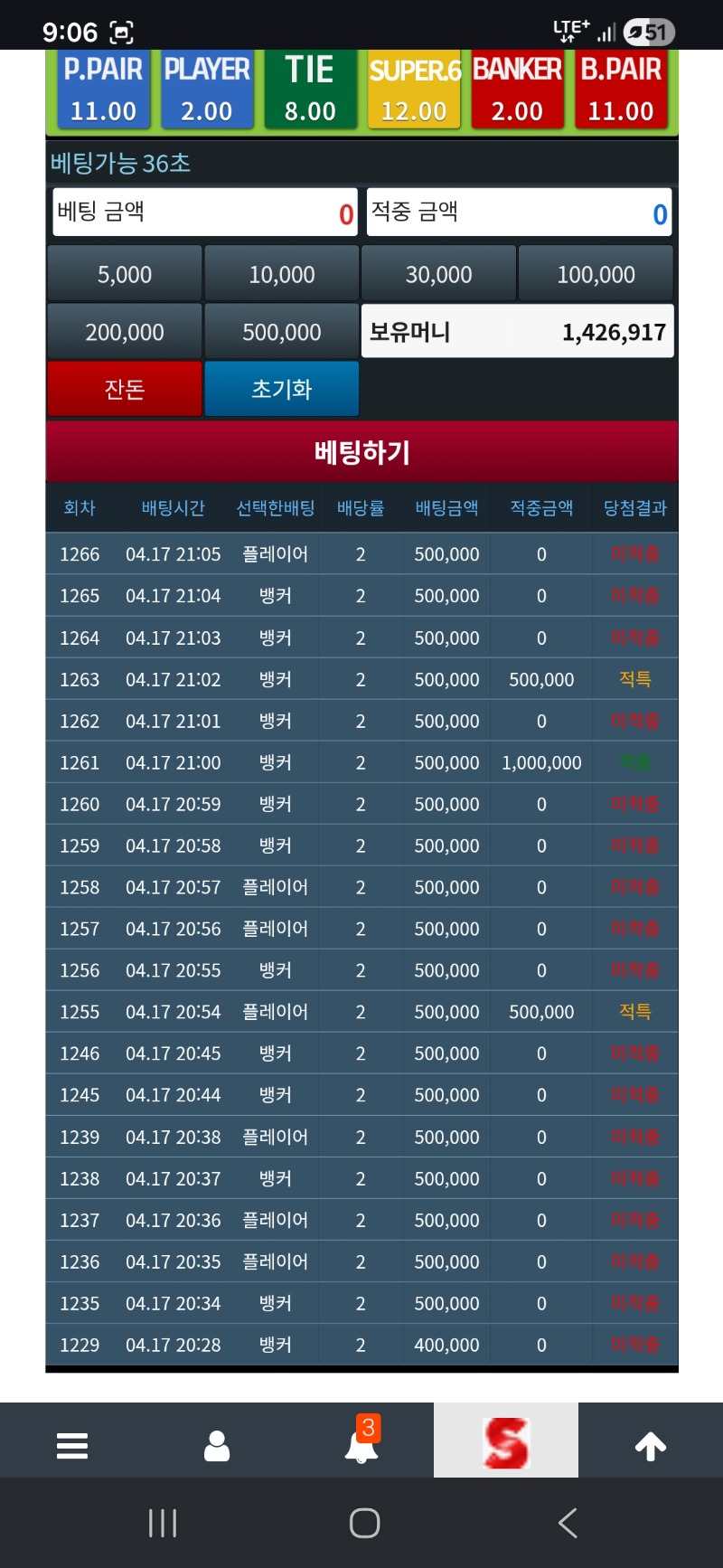Pick the TIE 8.00 bet option
This screenshot has width=723, height=1568.
click(x=310, y=90)
